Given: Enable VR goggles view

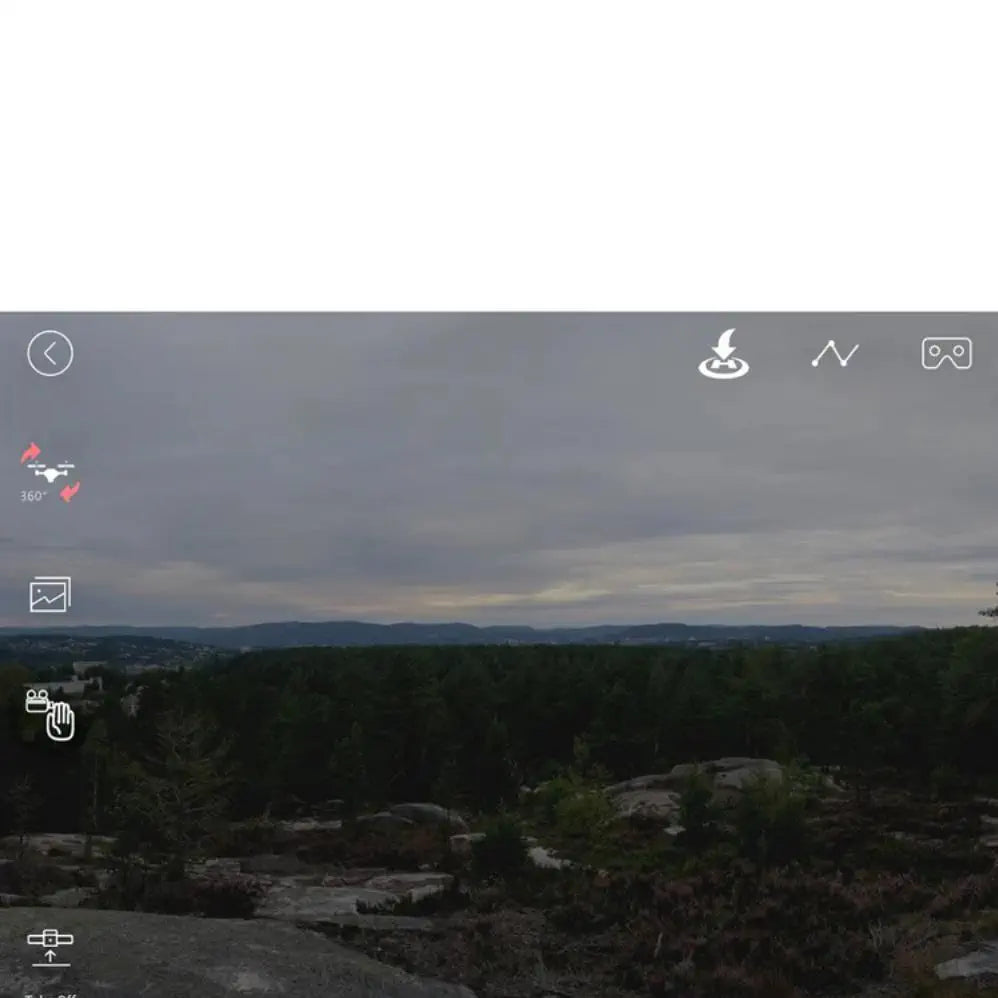Looking at the screenshot, I should 946,353.
